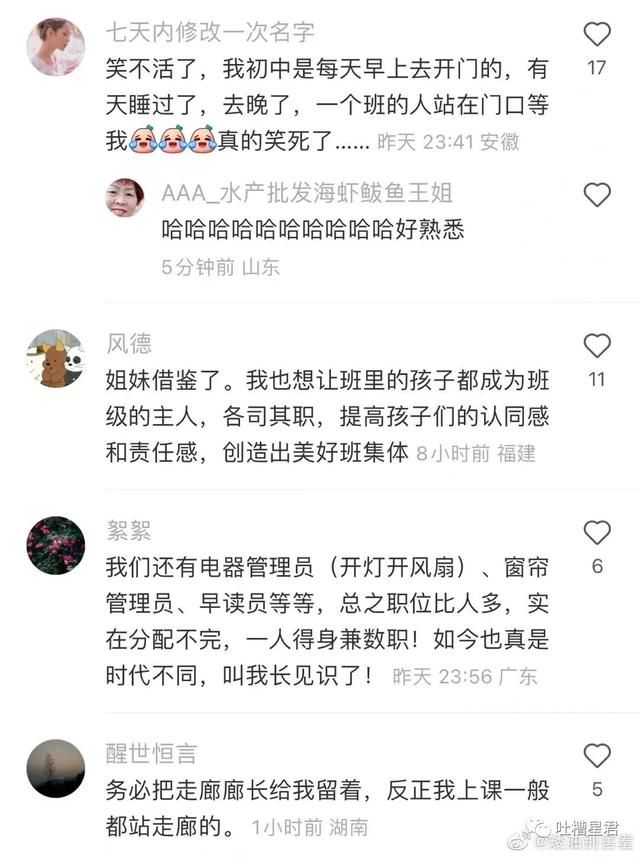Screen dimensions: 640x857
Task: Tap the username 絮絮
Action: 129,531
